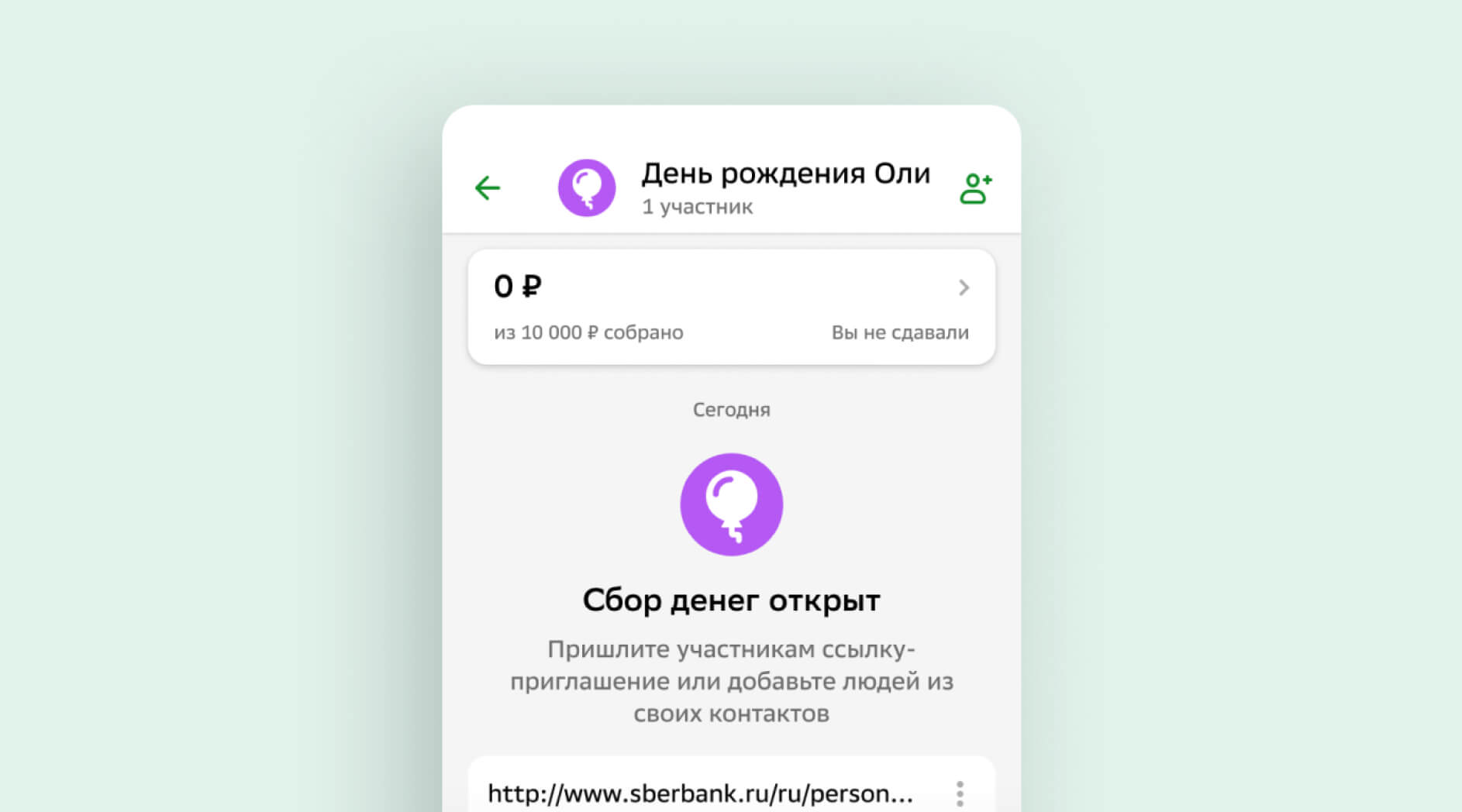1462x812 pixels.
Task: Go back using the green arrow
Action: [x=488, y=188]
